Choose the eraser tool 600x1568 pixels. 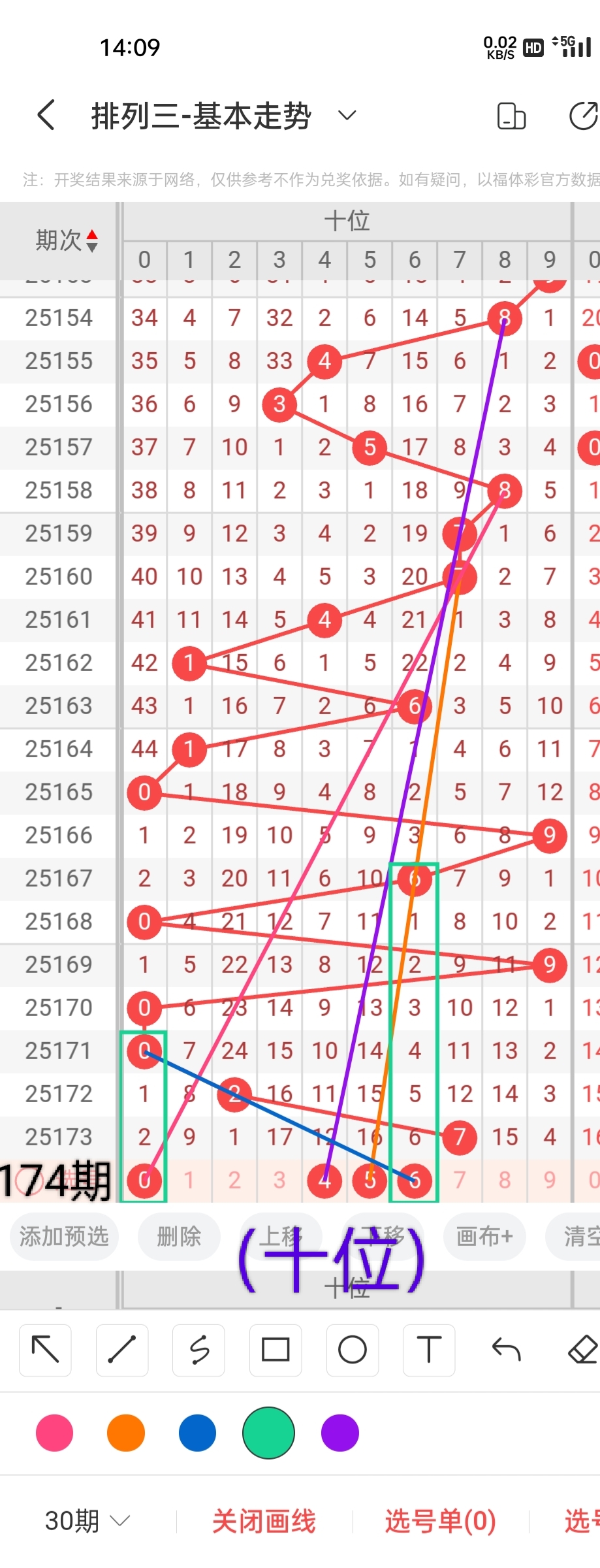pyautogui.click(x=582, y=1350)
